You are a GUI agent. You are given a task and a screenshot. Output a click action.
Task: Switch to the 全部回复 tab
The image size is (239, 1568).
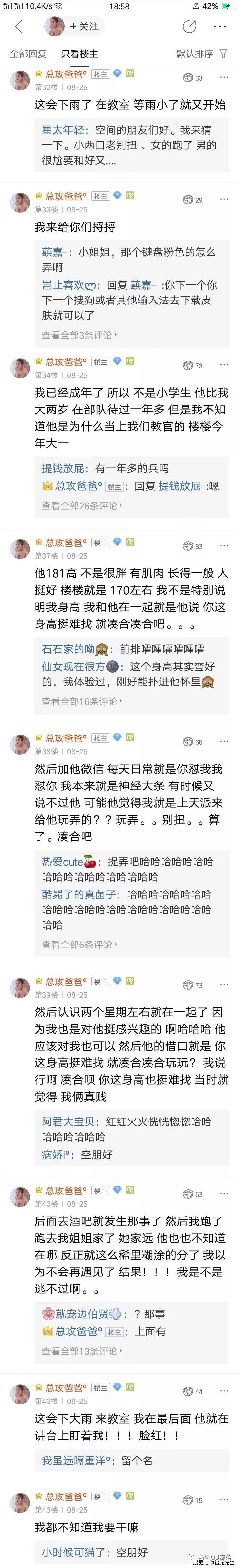28,54
